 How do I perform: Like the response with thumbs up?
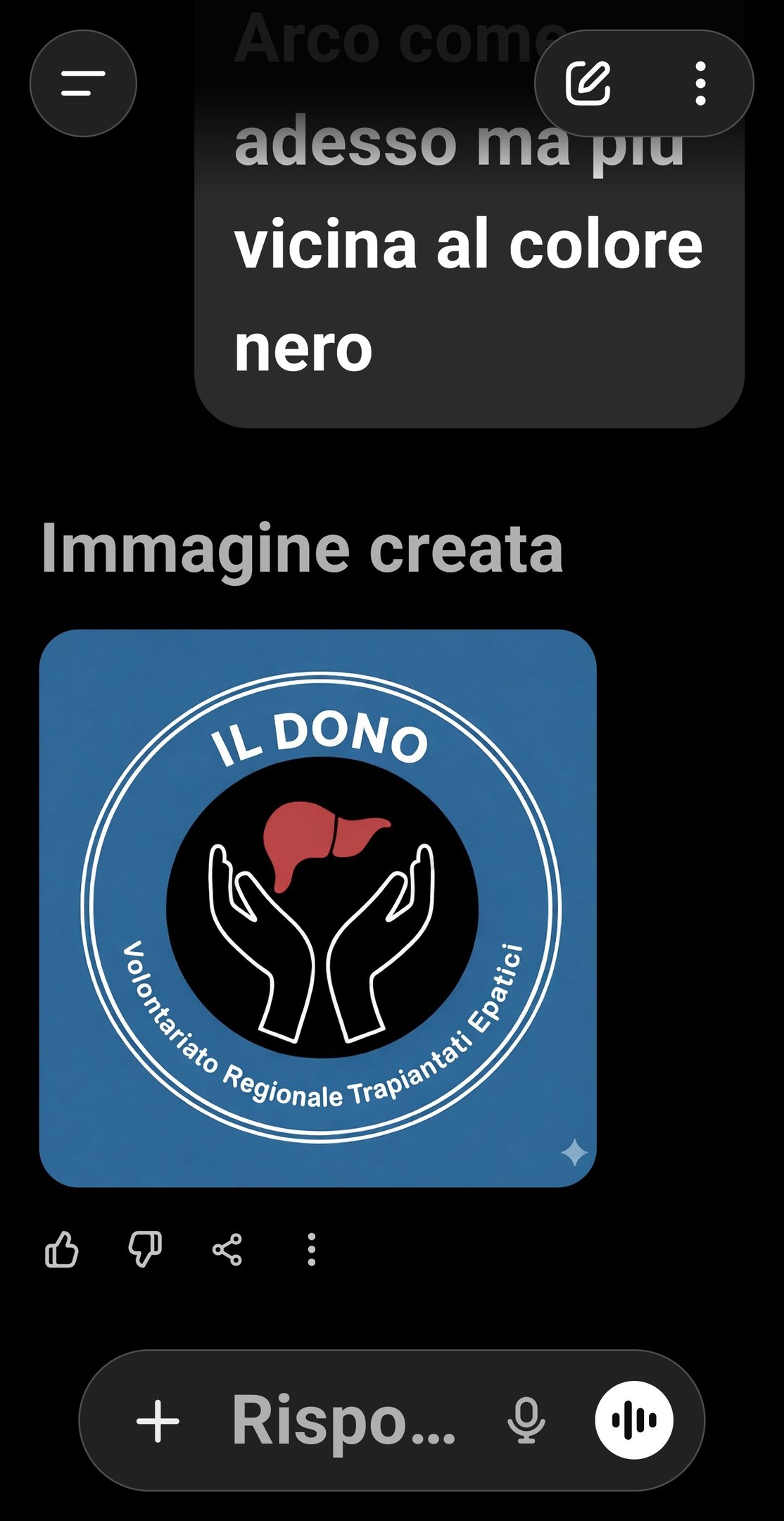(x=62, y=1249)
